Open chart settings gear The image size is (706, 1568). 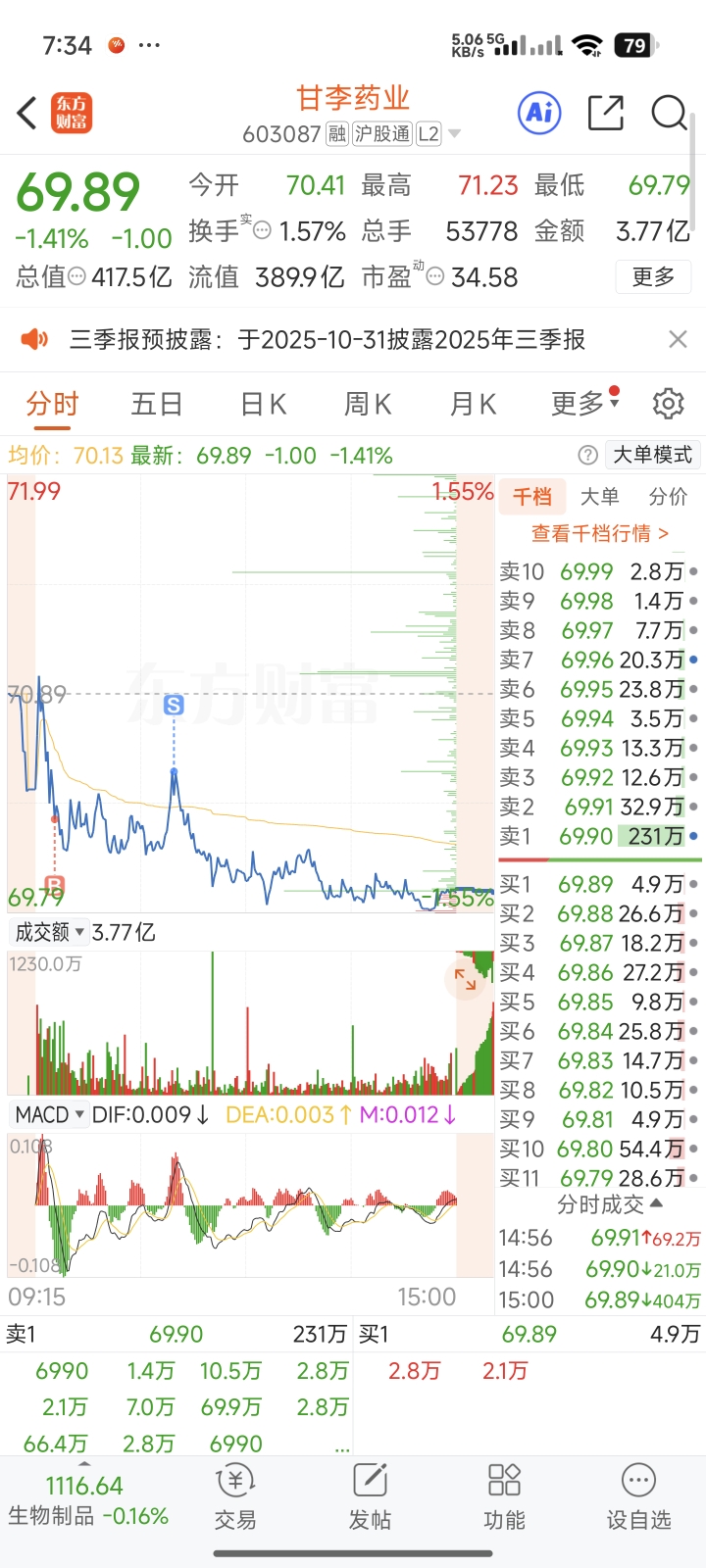point(668,404)
